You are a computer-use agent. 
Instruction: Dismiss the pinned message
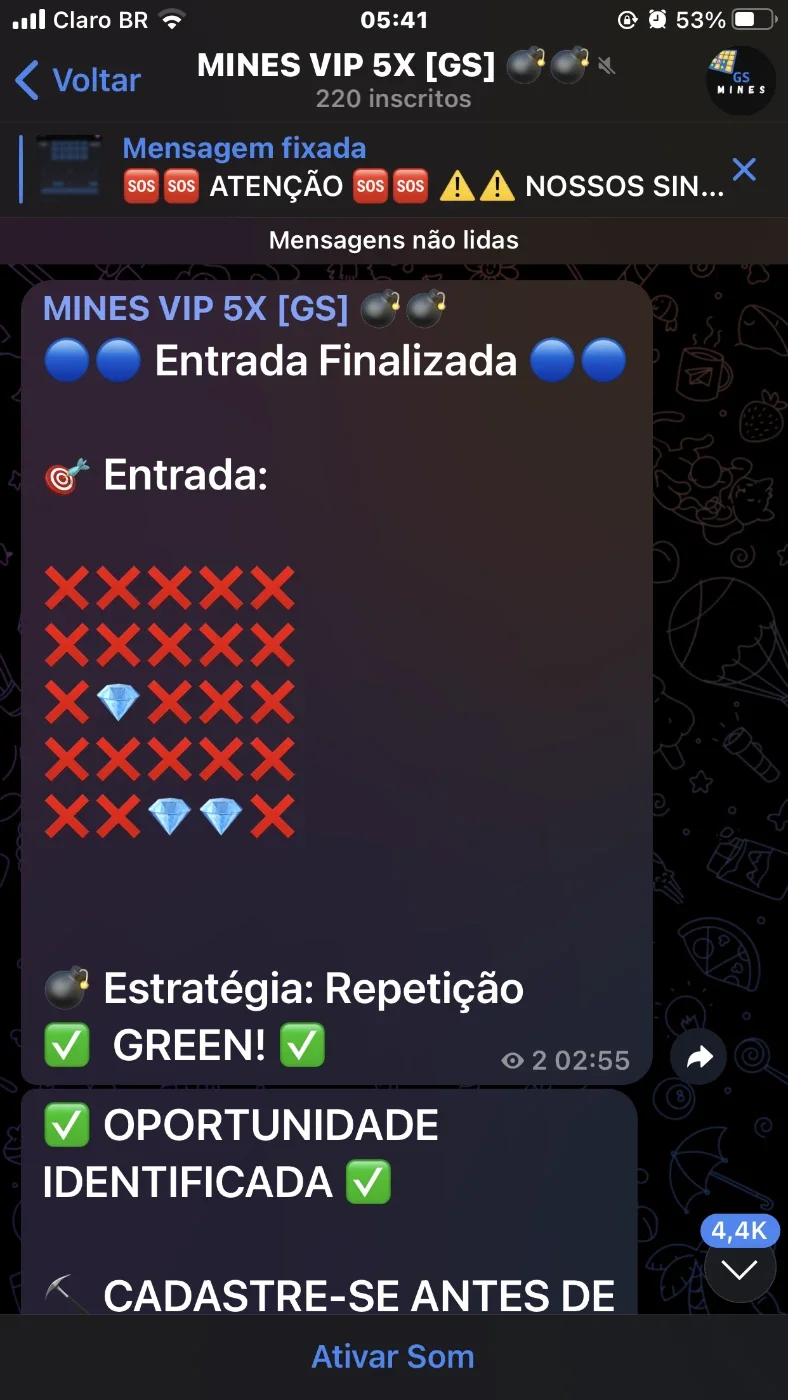tap(744, 170)
